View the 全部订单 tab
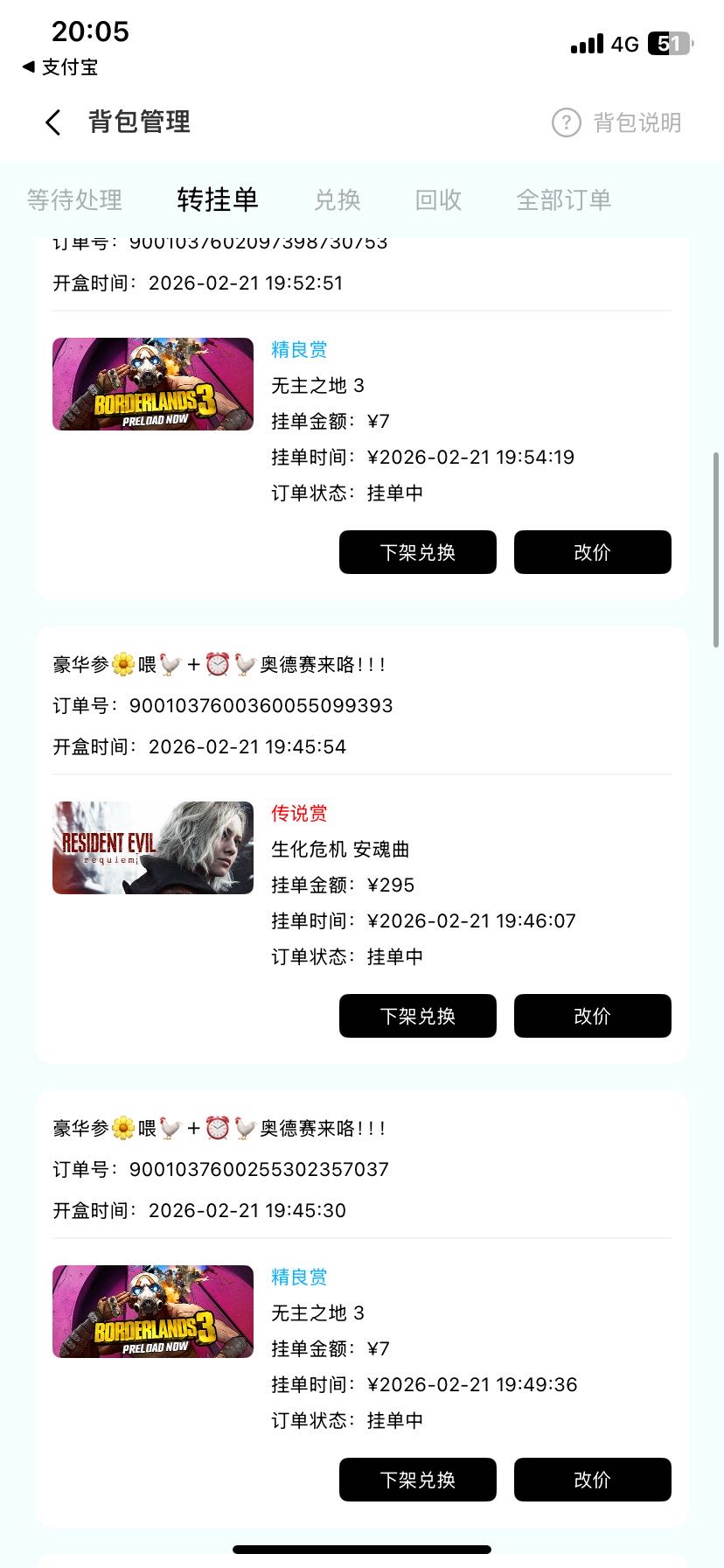Screen dimensions: 724x1568 (563, 199)
